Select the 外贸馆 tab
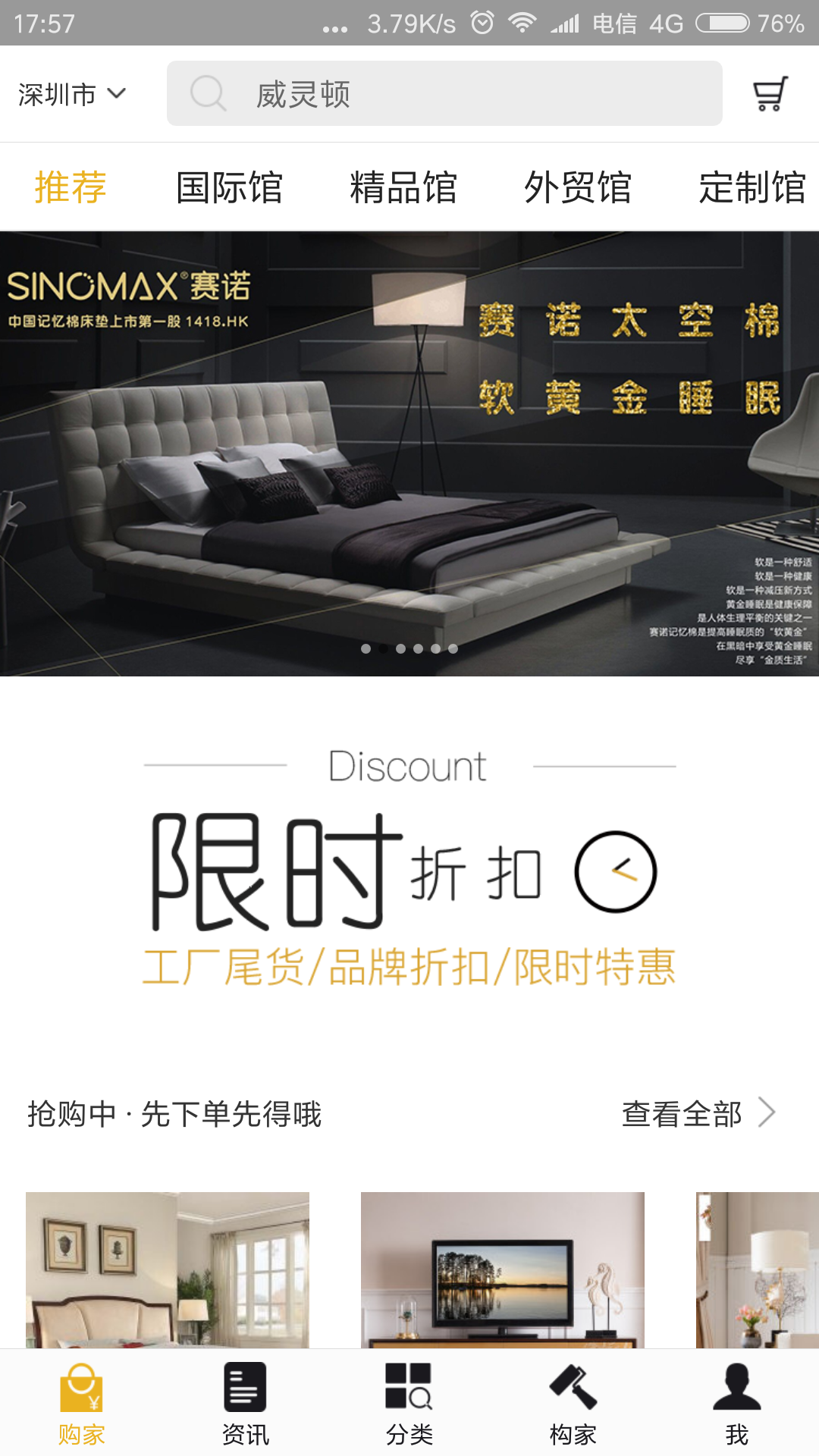Screen dimensions: 819x1456 coord(578,187)
